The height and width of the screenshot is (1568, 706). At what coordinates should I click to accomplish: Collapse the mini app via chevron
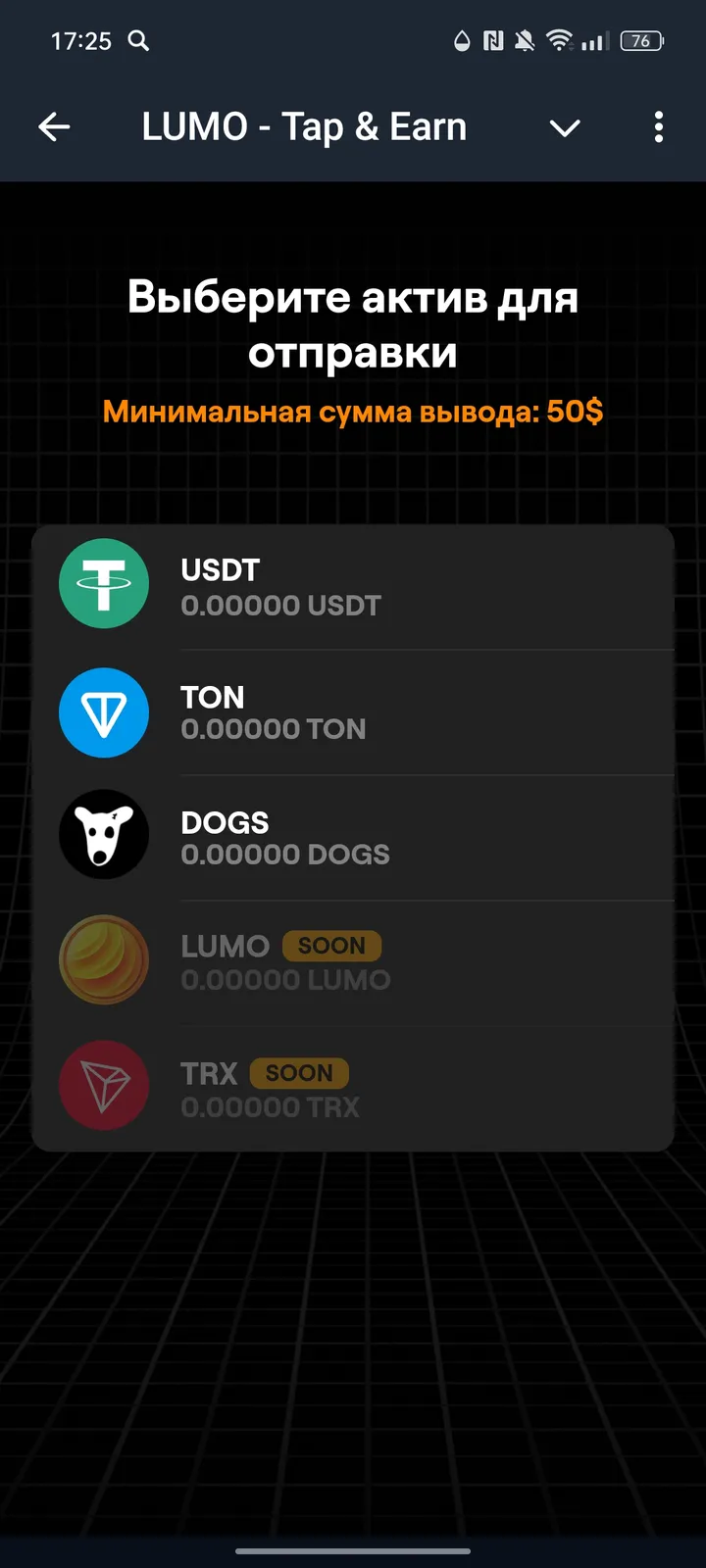(565, 127)
